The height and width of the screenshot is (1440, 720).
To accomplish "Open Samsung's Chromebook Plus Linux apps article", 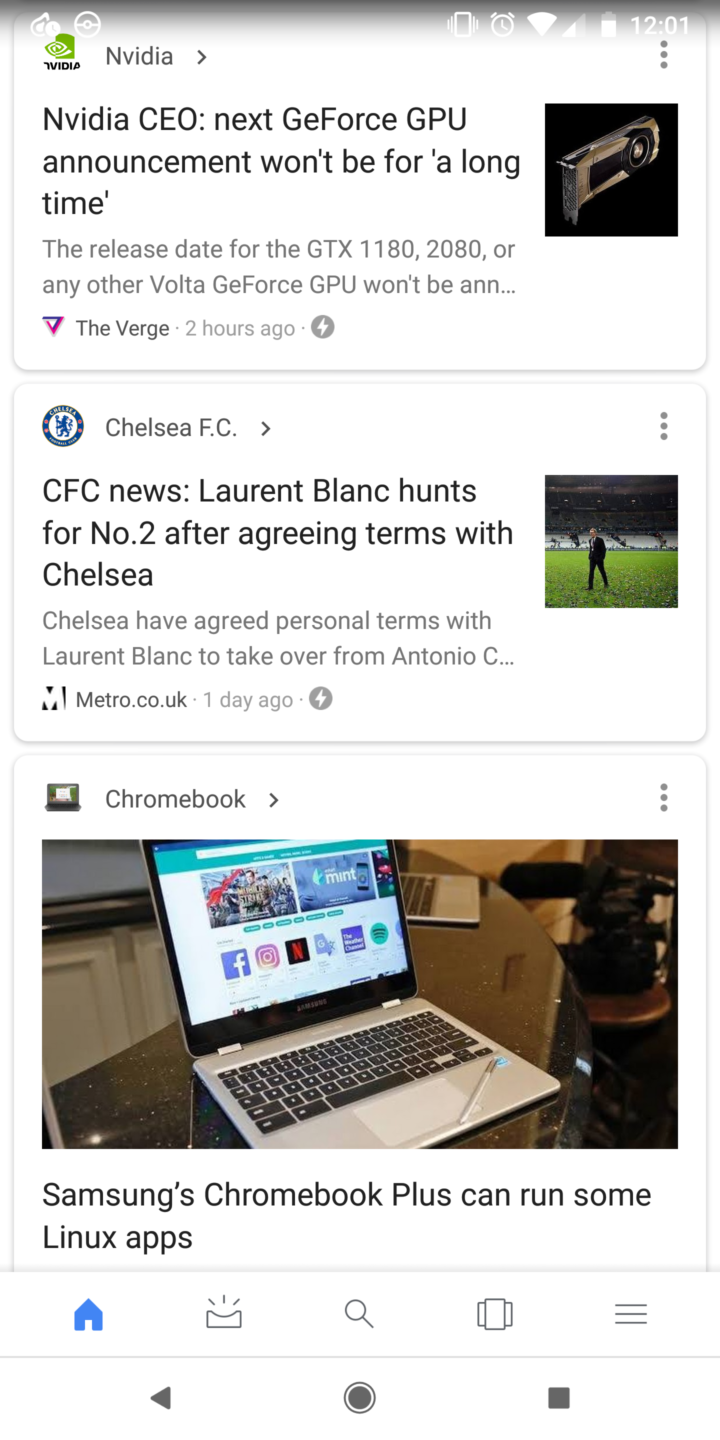I will (x=346, y=1215).
